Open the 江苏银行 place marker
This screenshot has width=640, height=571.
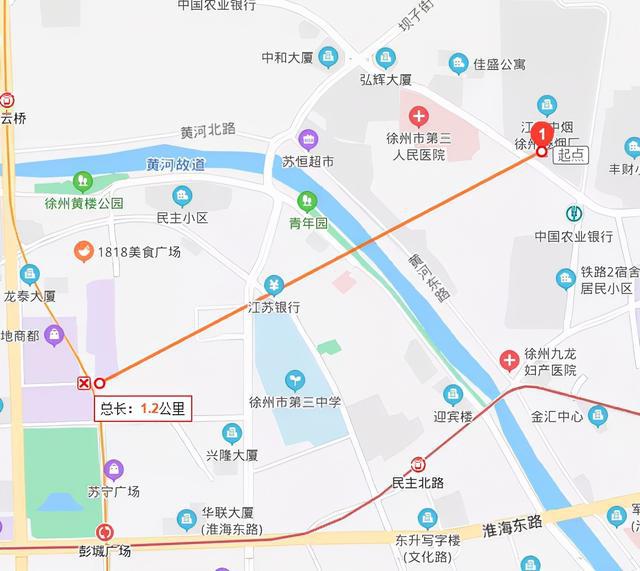click(x=273, y=286)
